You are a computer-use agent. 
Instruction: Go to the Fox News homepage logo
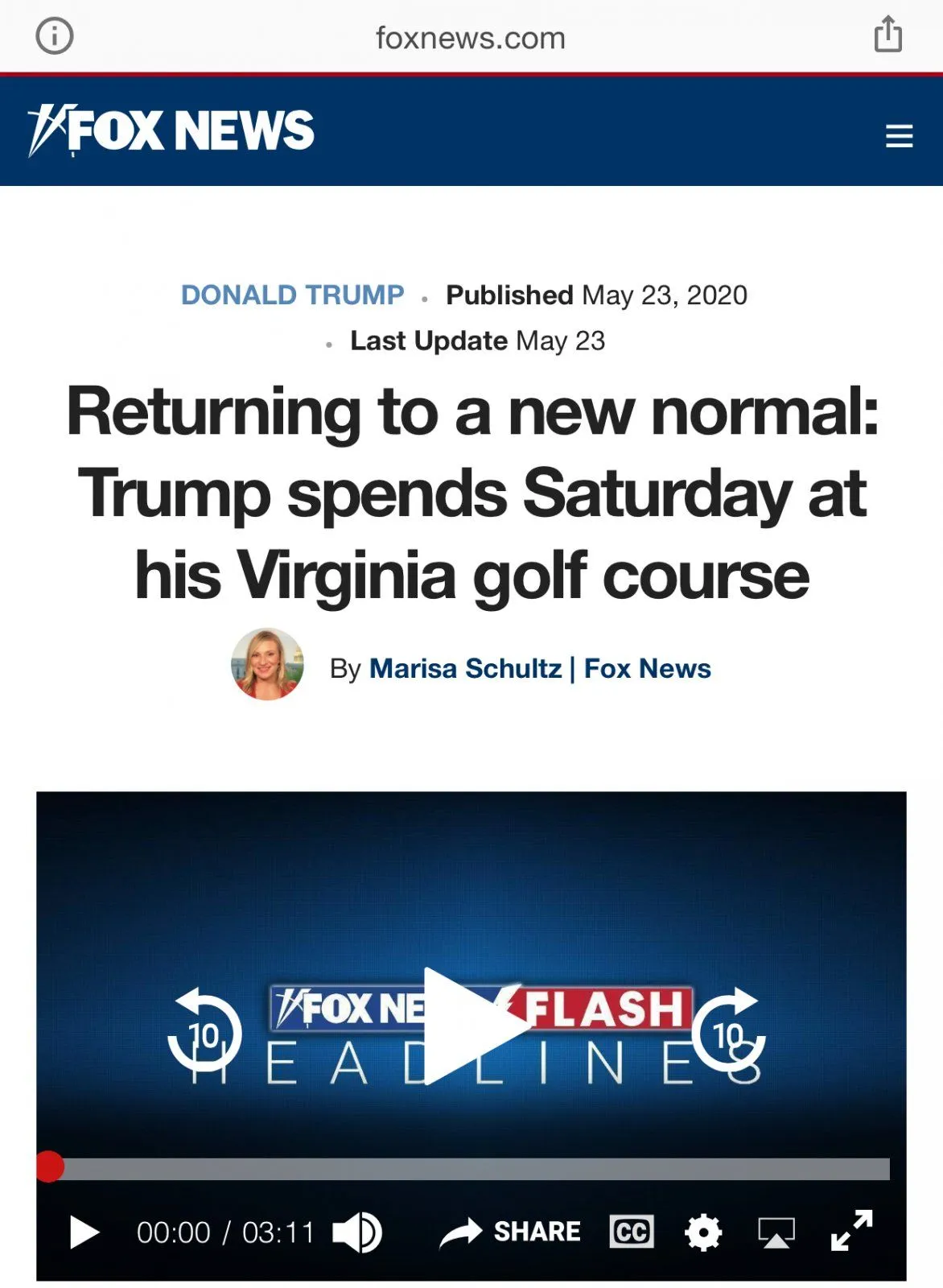pyautogui.click(x=171, y=130)
